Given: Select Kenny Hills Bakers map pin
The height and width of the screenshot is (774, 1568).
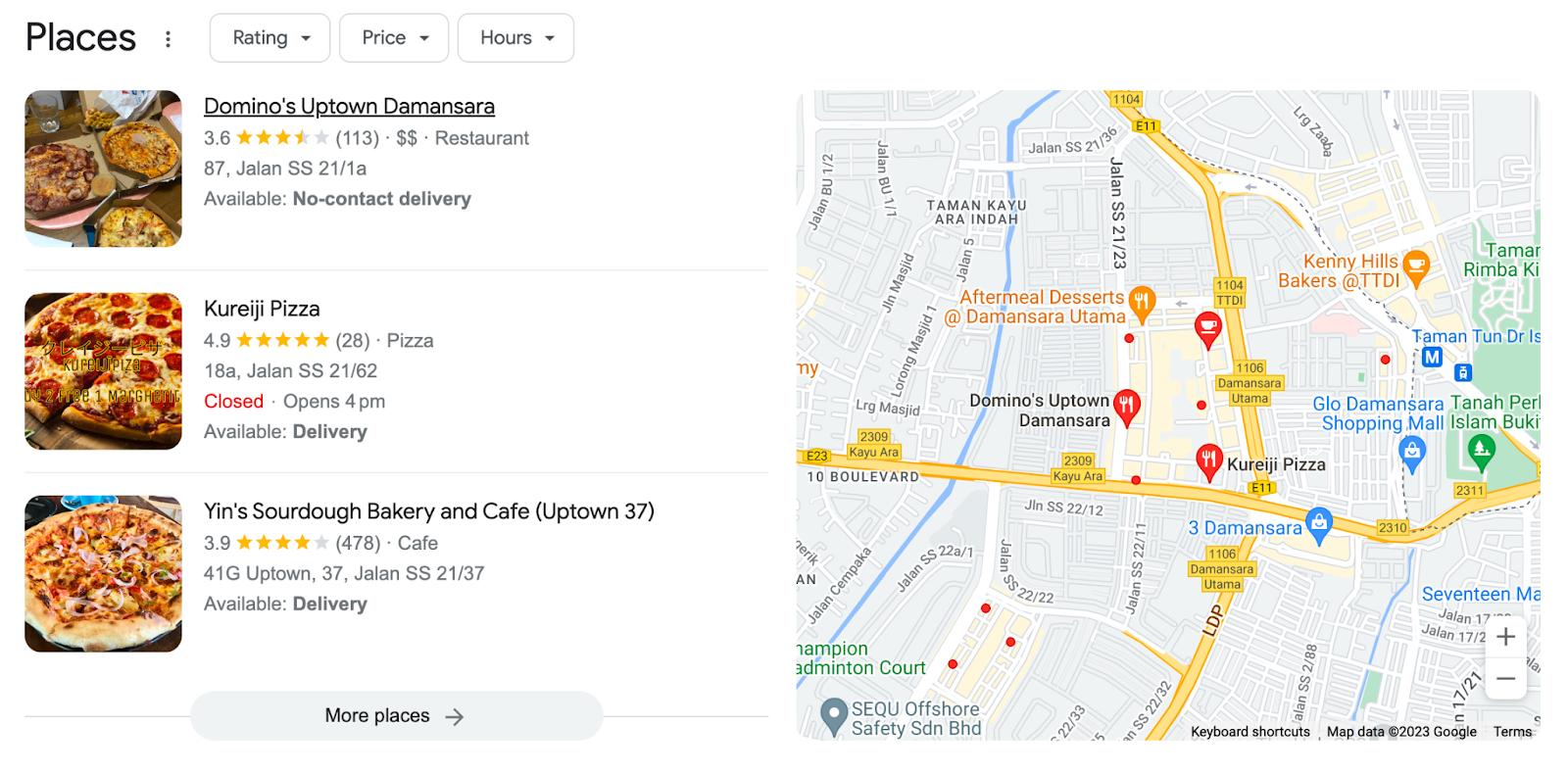Looking at the screenshot, I should pos(1415,266).
